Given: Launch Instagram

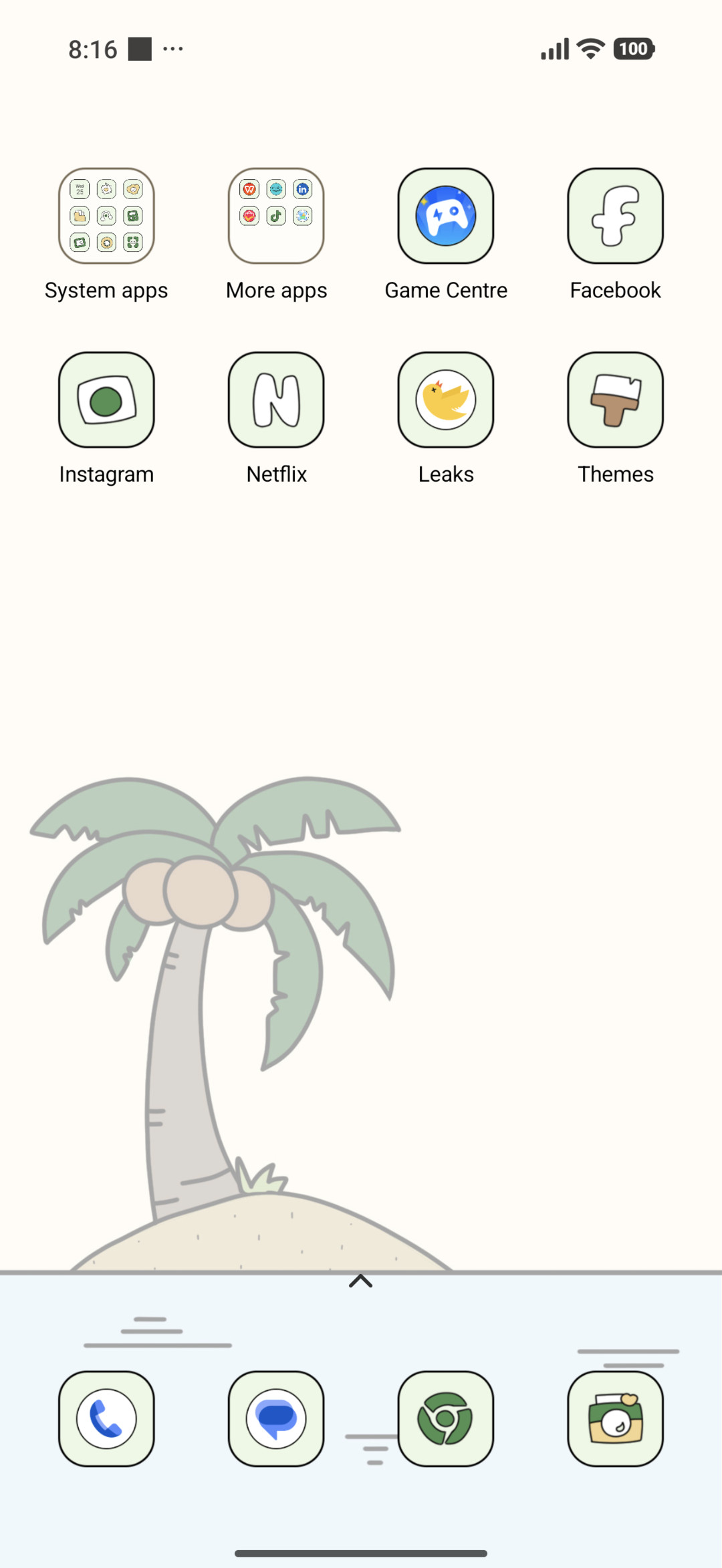Looking at the screenshot, I should pos(106,400).
